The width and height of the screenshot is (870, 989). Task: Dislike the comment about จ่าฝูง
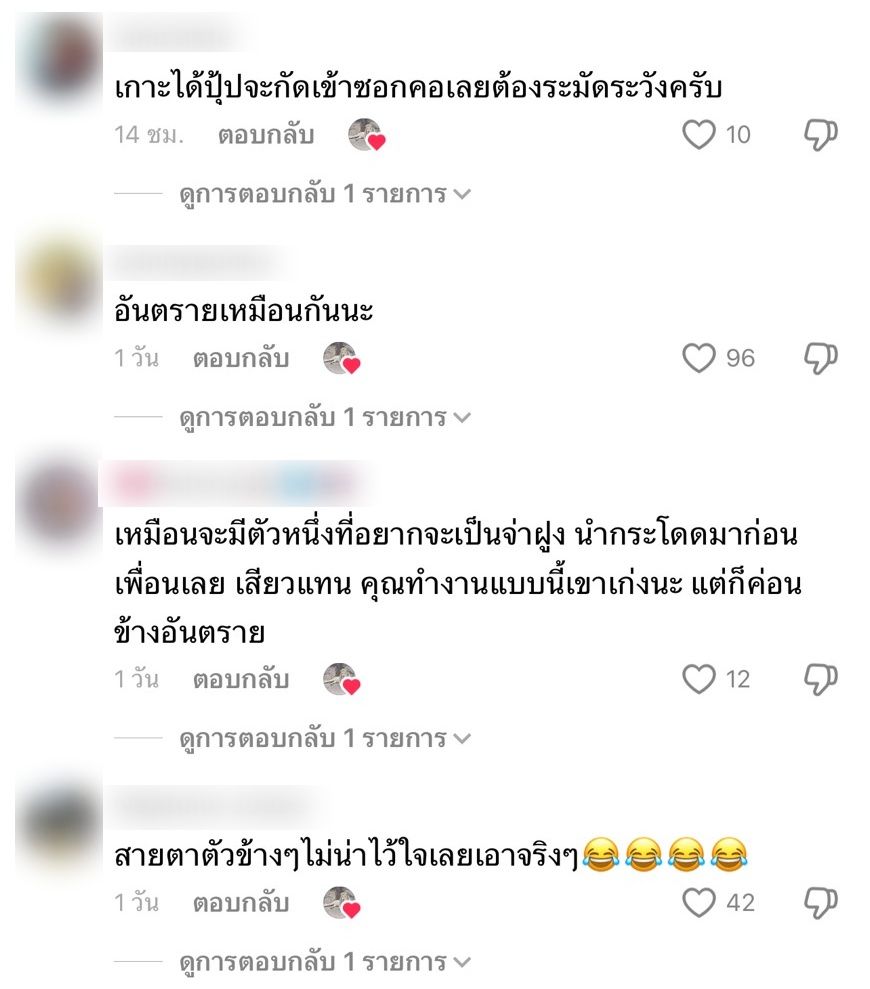click(820, 680)
